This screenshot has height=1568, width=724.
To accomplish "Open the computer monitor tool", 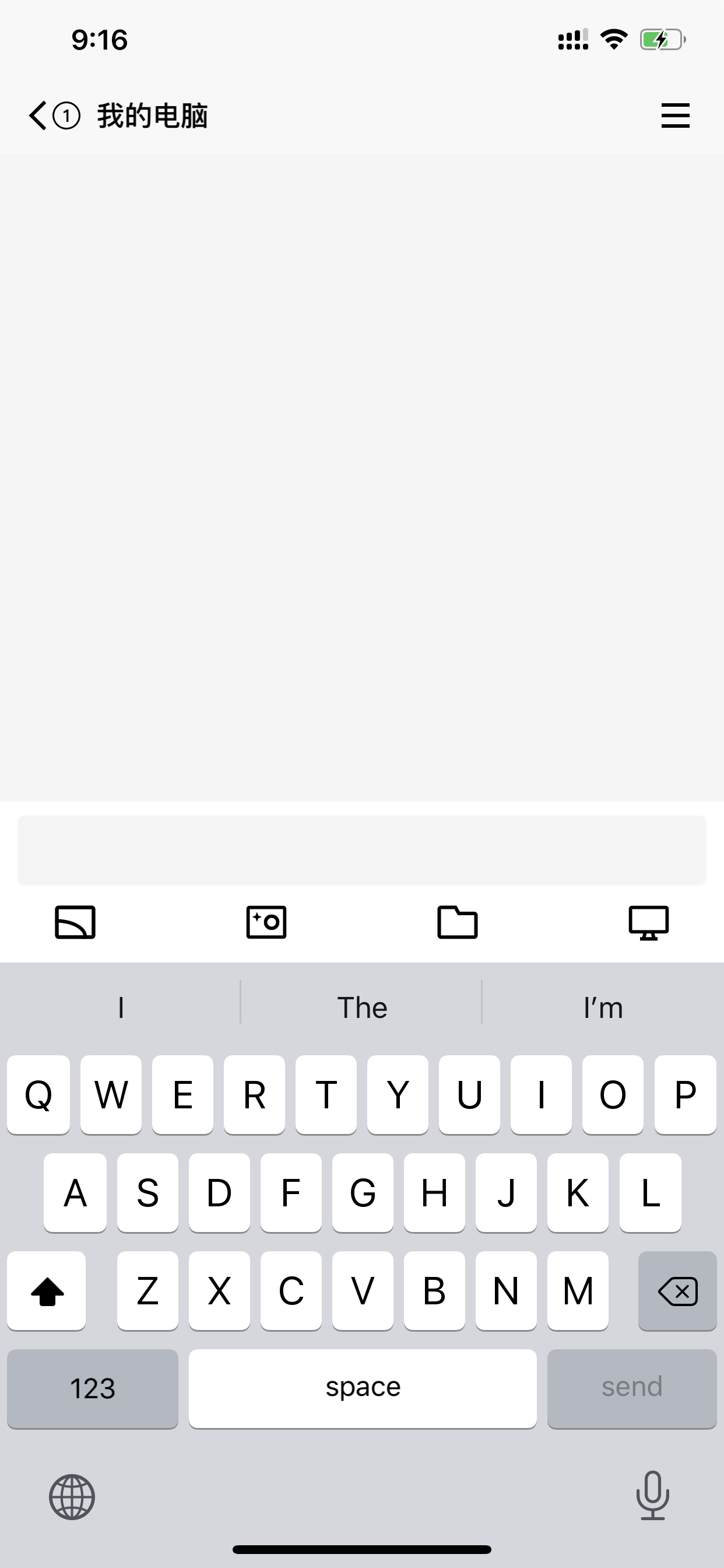I will pos(649,922).
